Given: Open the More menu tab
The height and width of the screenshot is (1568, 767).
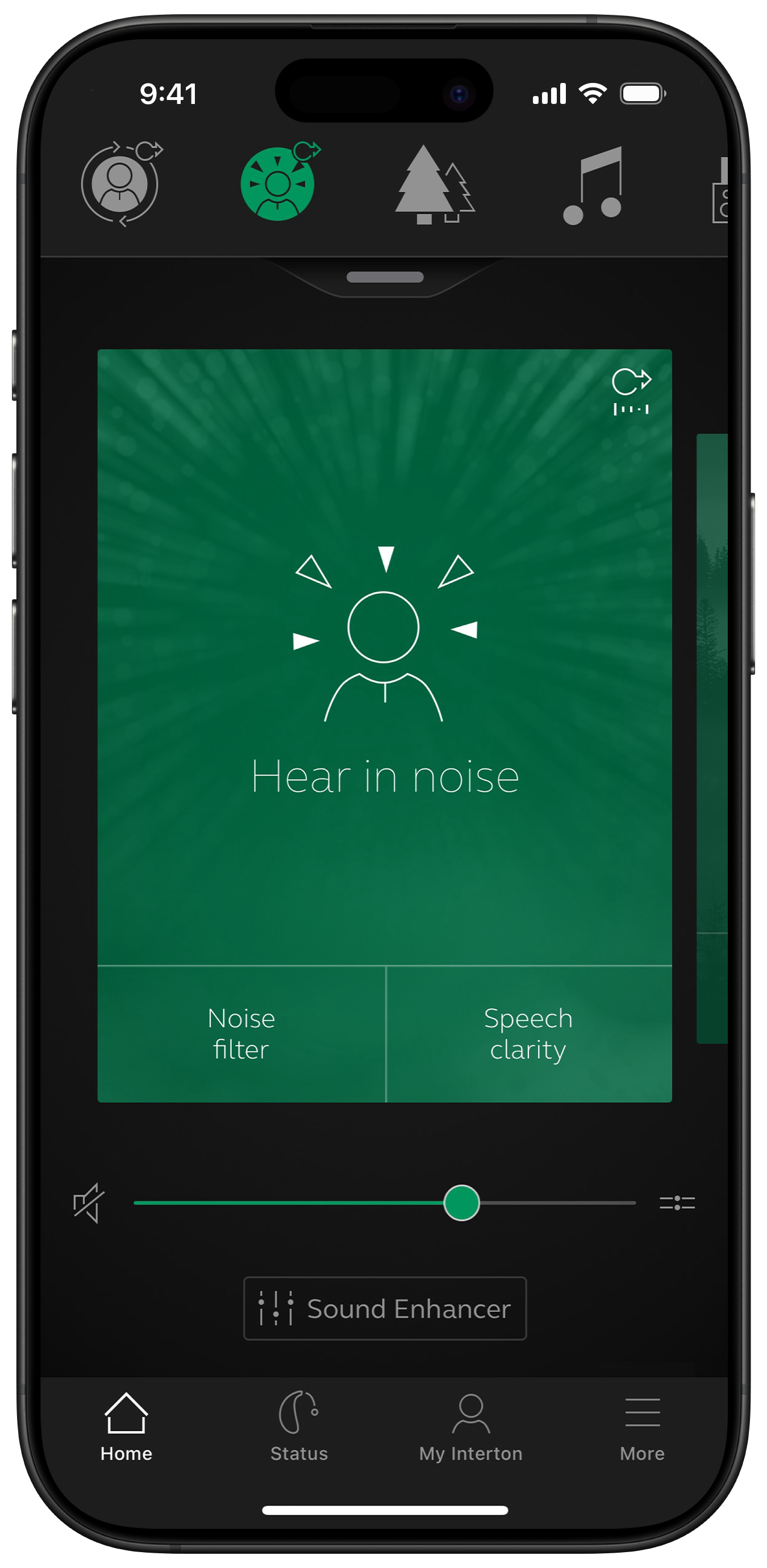Looking at the screenshot, I should (642, 1425).
